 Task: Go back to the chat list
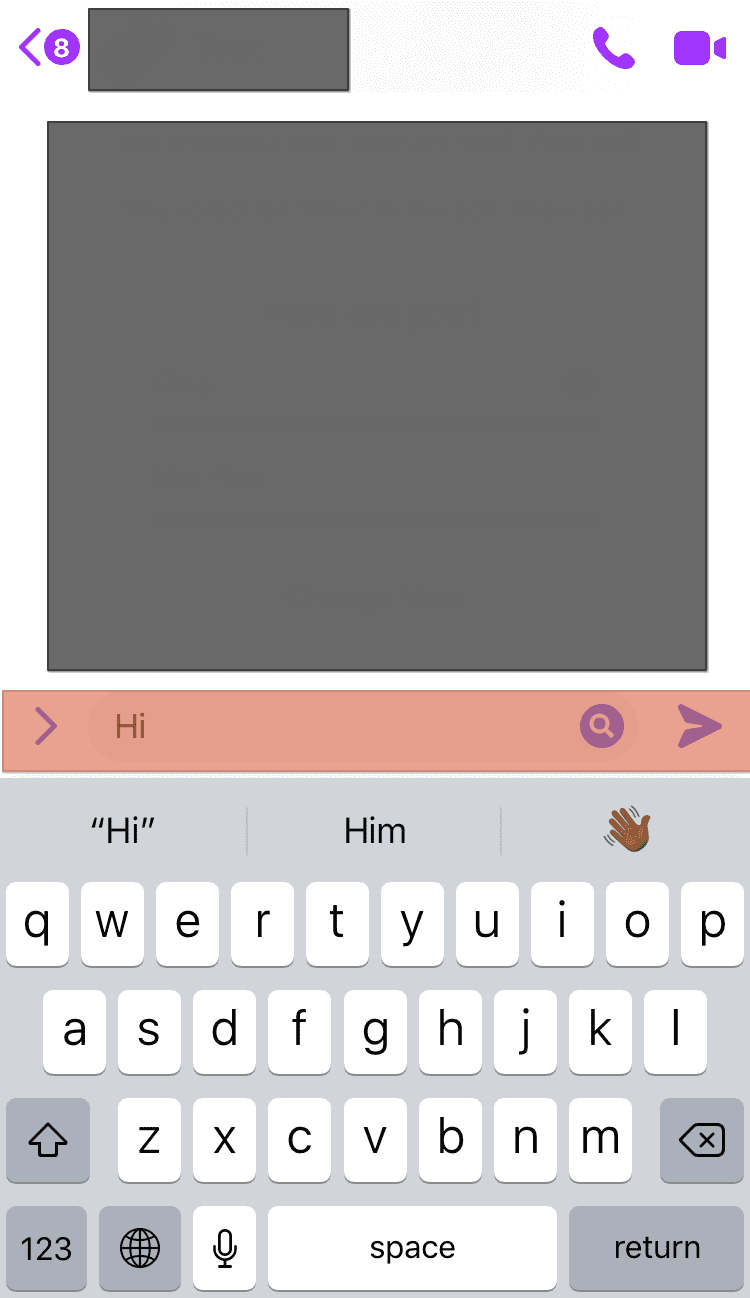tap(46, 47)
